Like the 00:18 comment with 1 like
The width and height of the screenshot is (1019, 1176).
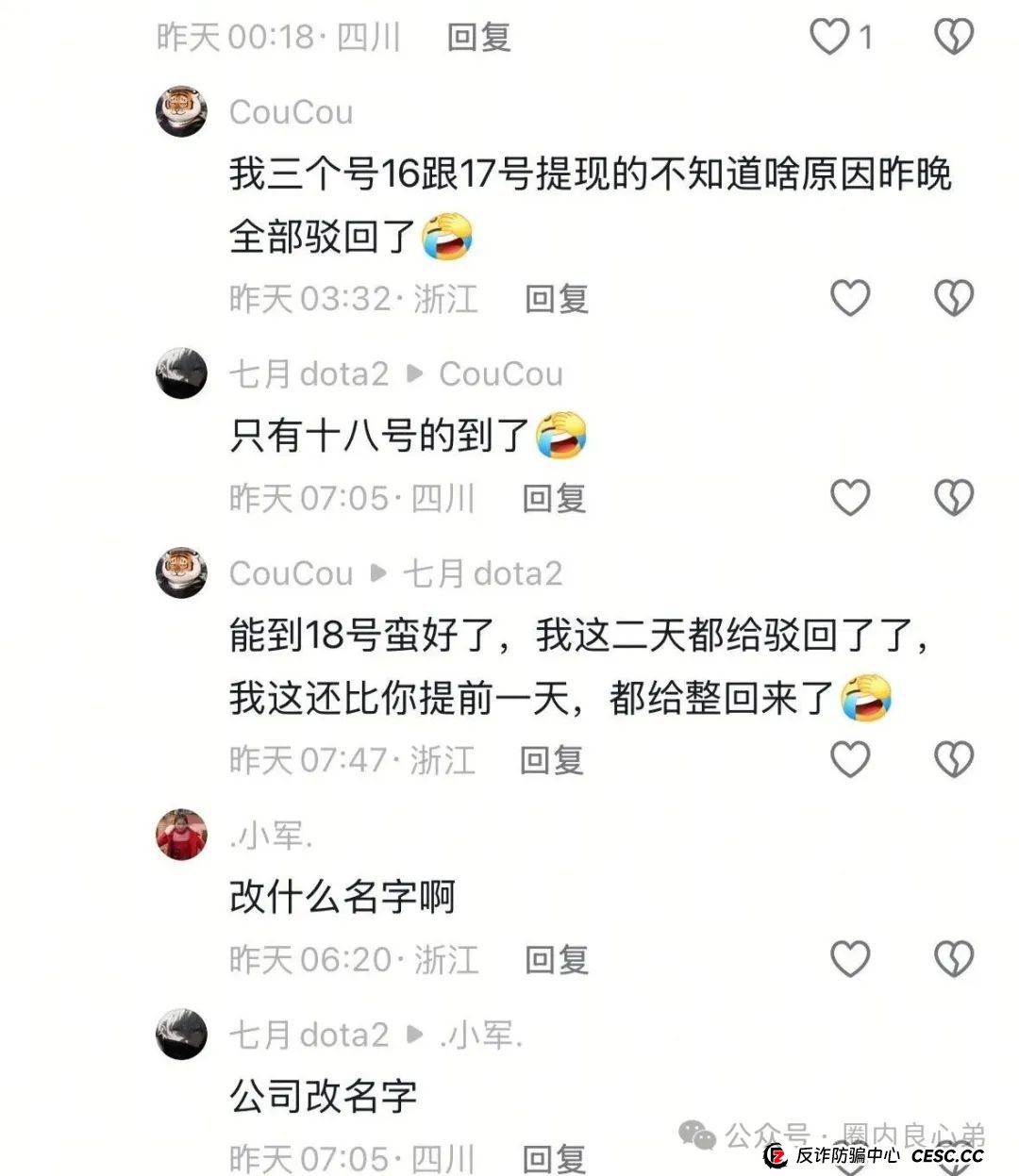830,37
